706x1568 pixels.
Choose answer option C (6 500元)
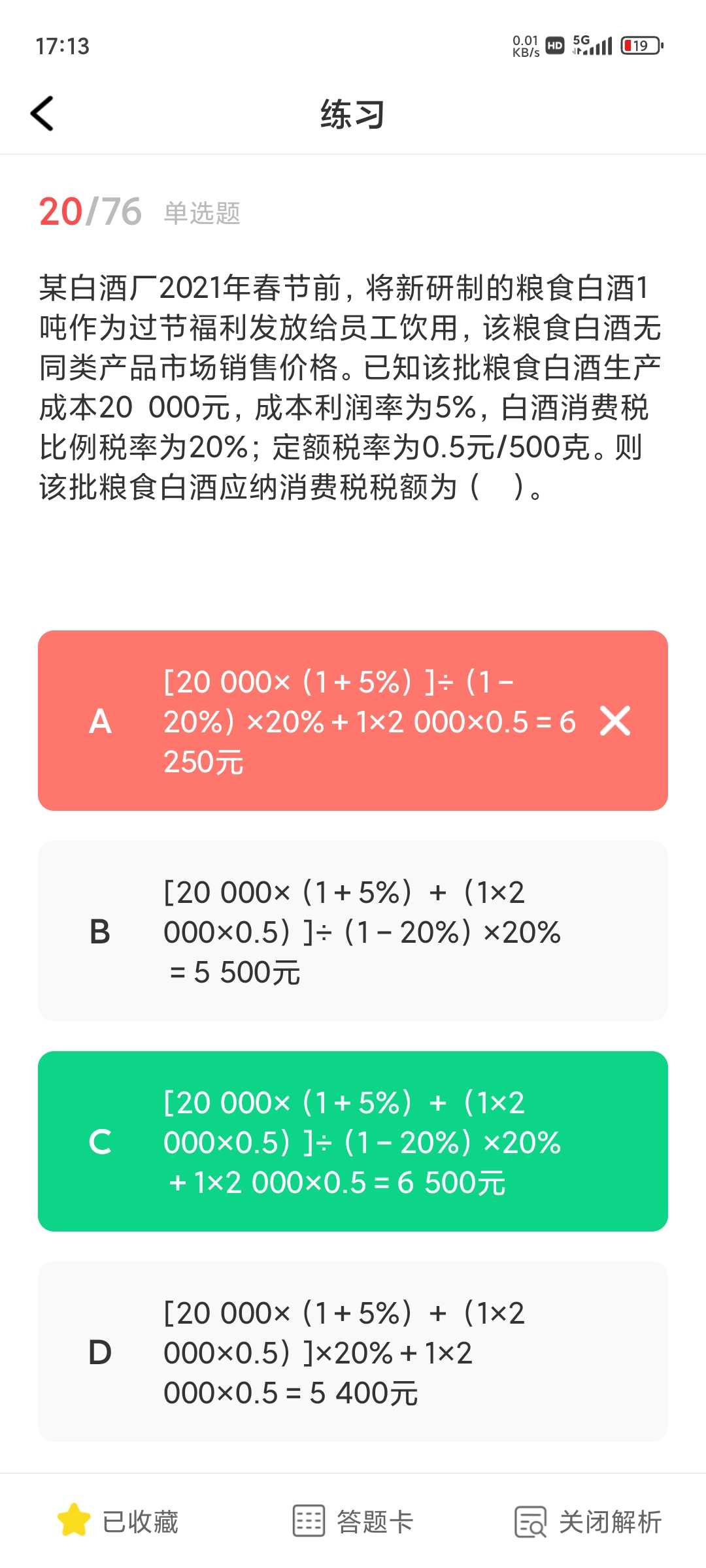(353, 1141)
